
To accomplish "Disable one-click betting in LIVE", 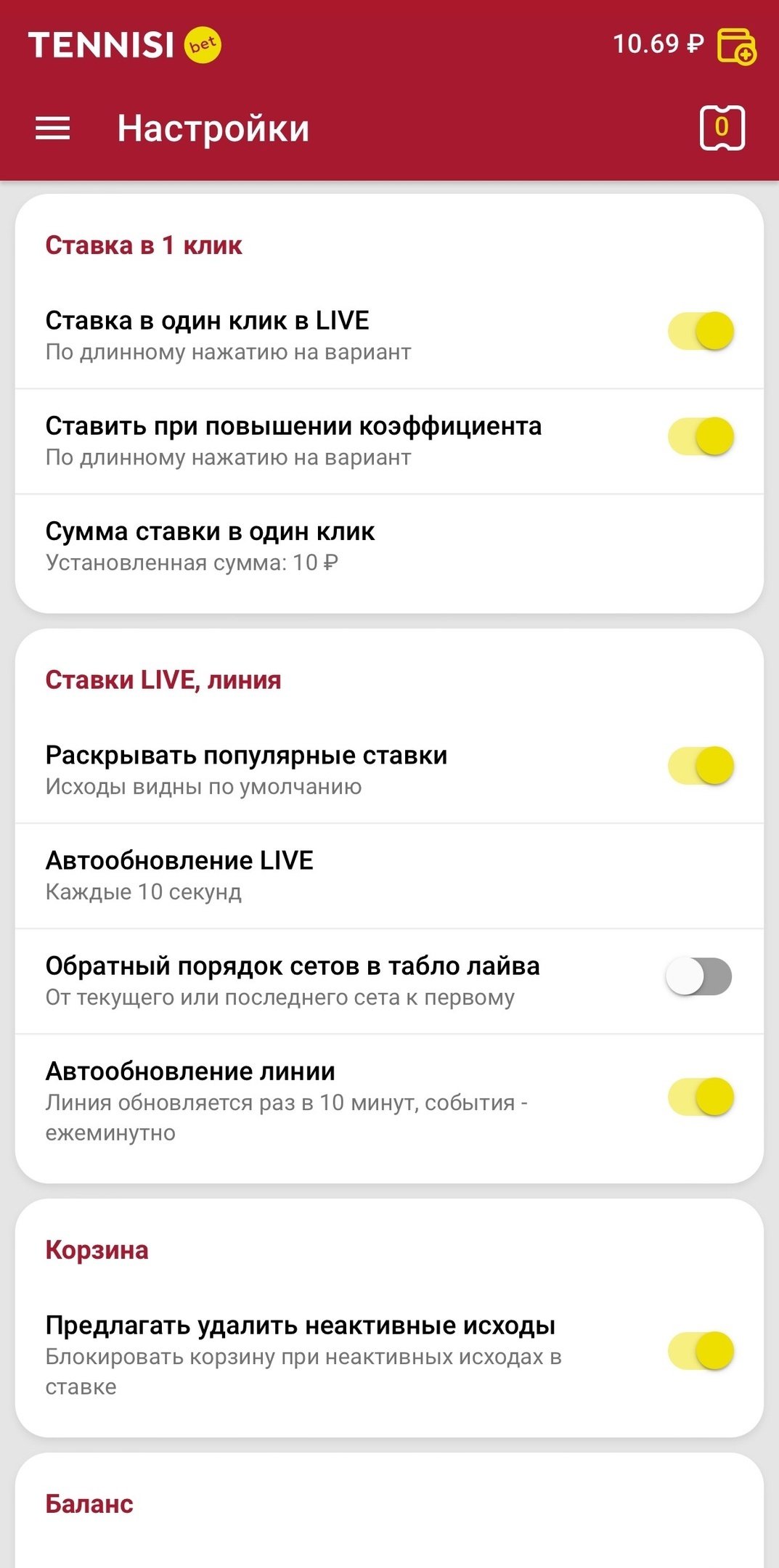I will click(701, 331).
